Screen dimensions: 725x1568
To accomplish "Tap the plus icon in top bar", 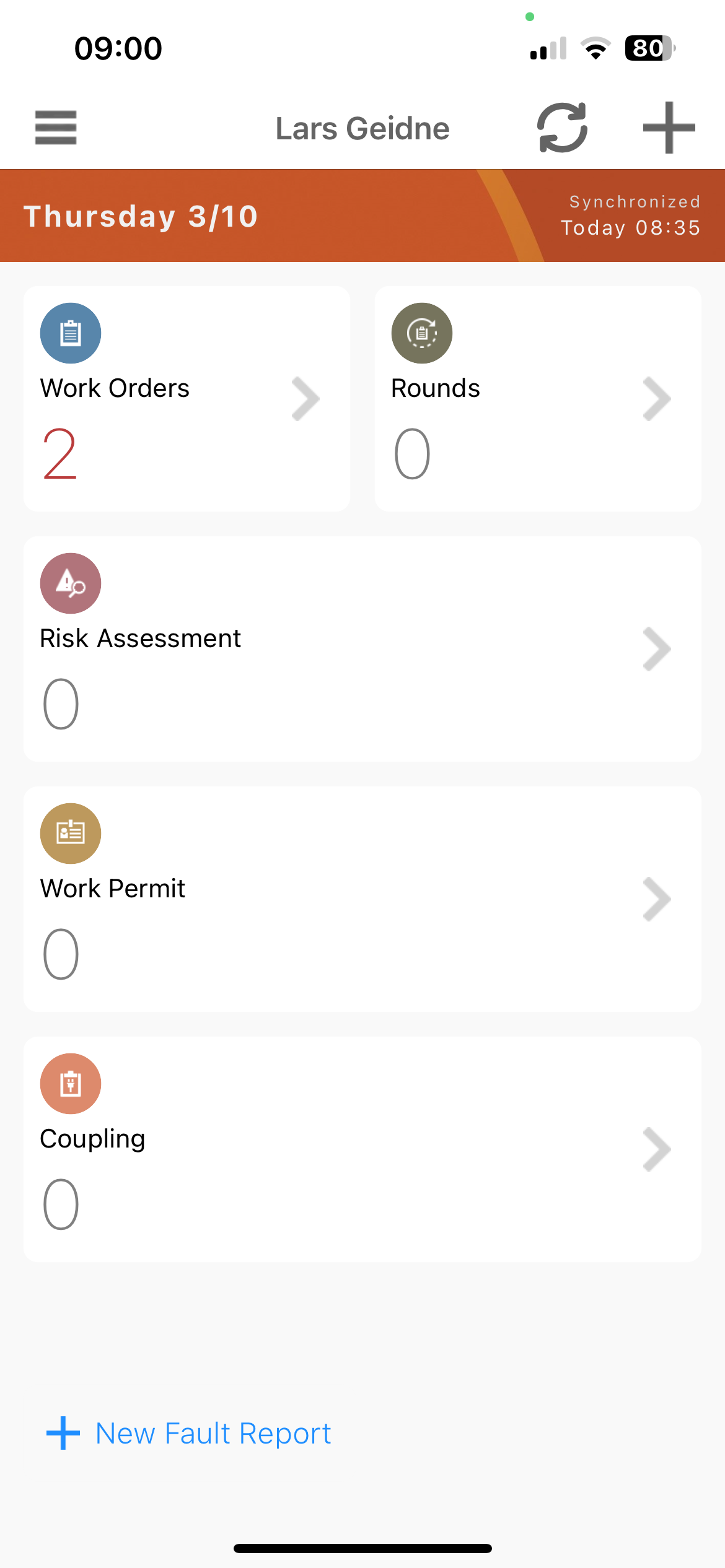I will 669,128.
